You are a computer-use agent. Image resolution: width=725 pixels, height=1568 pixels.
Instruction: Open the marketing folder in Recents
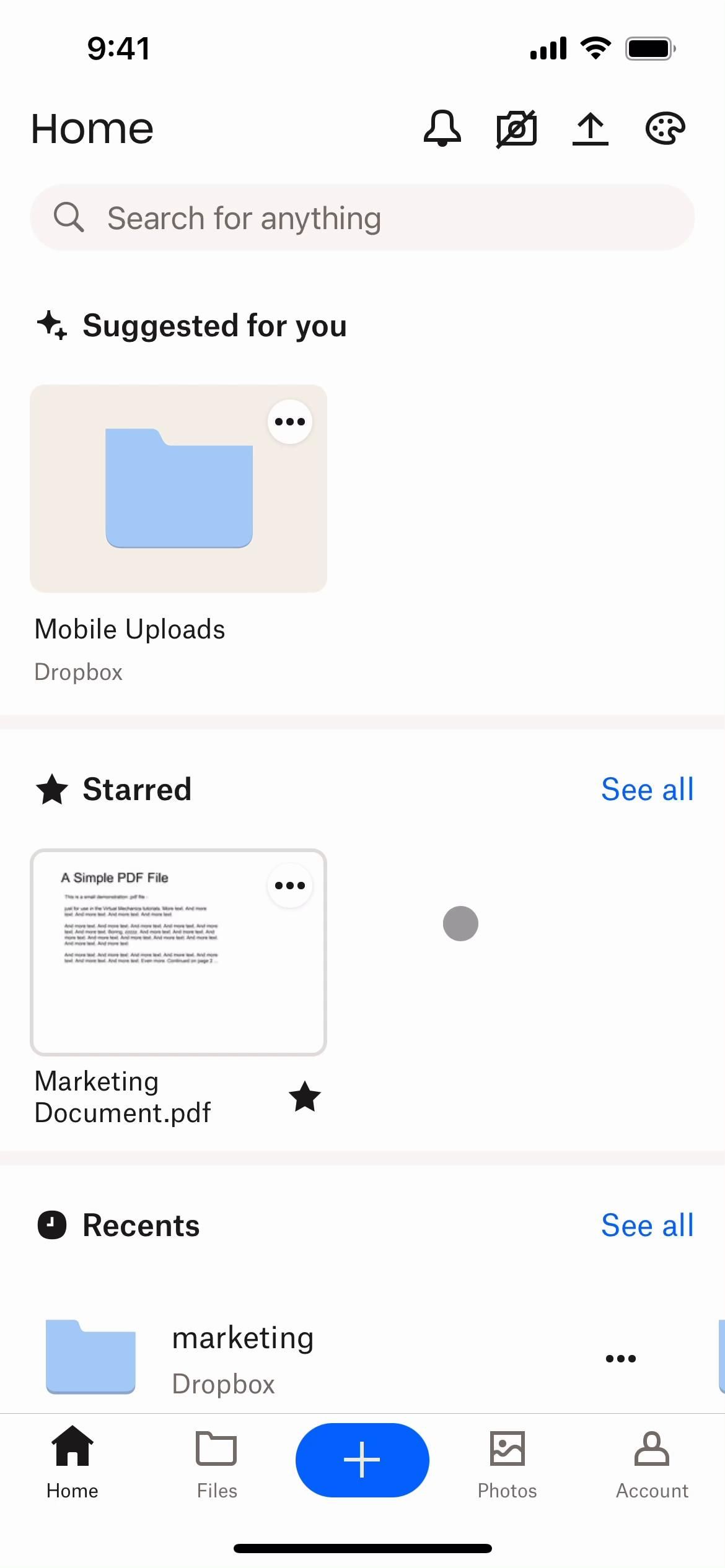[x=242, y=1359]
